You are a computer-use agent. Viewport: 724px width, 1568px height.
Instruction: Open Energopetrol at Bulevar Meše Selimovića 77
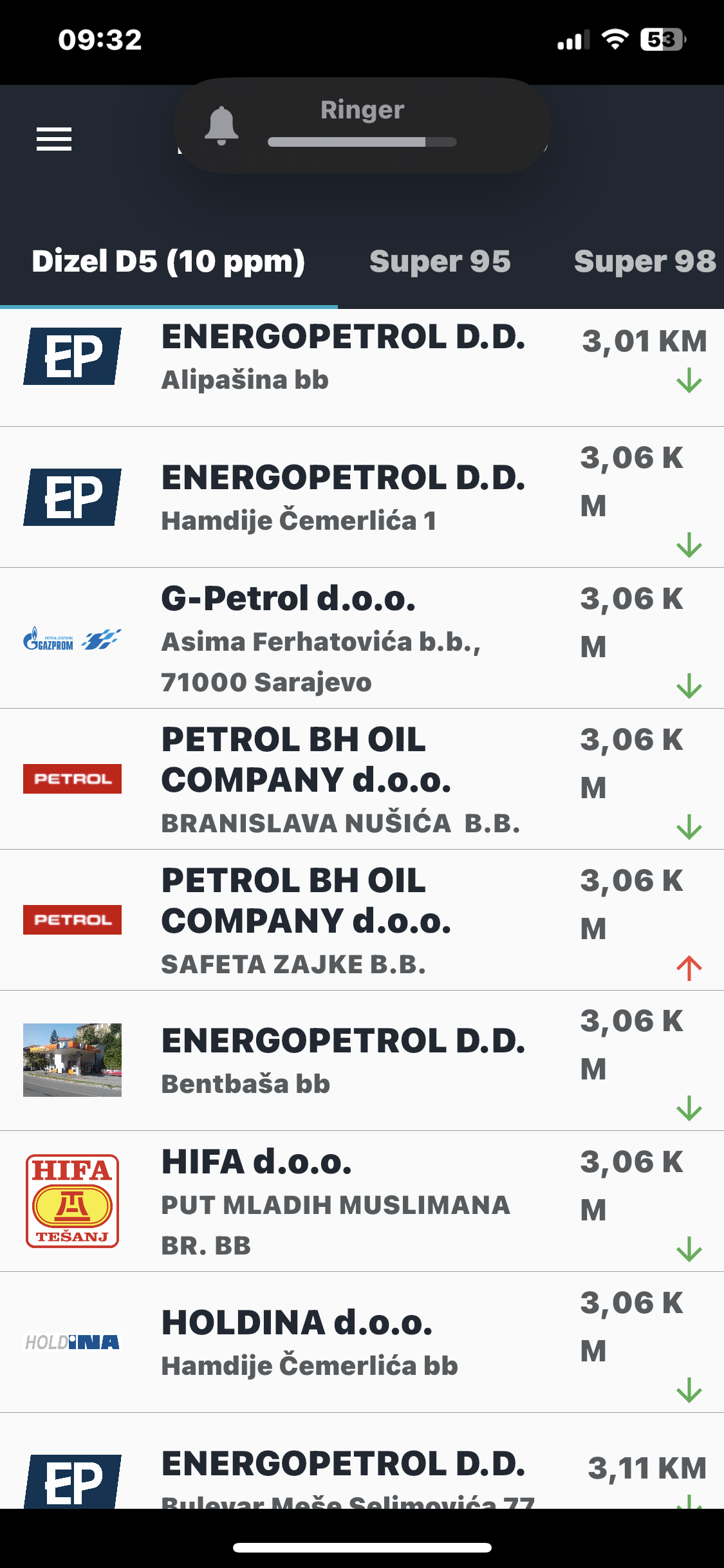click(362, 1461)
